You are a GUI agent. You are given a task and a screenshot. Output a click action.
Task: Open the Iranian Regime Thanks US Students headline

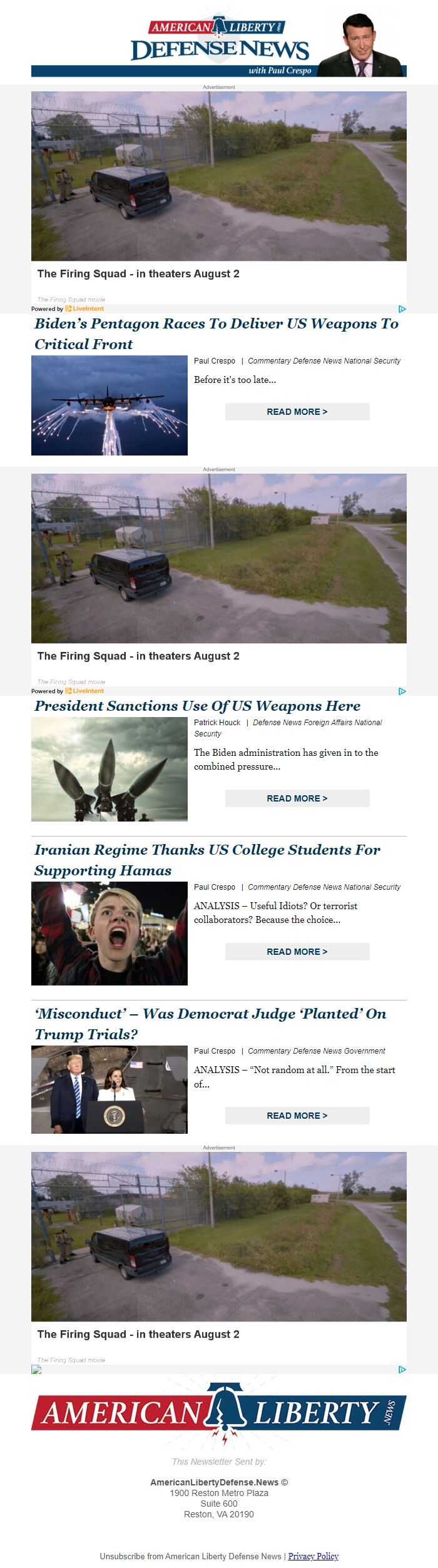206,859
